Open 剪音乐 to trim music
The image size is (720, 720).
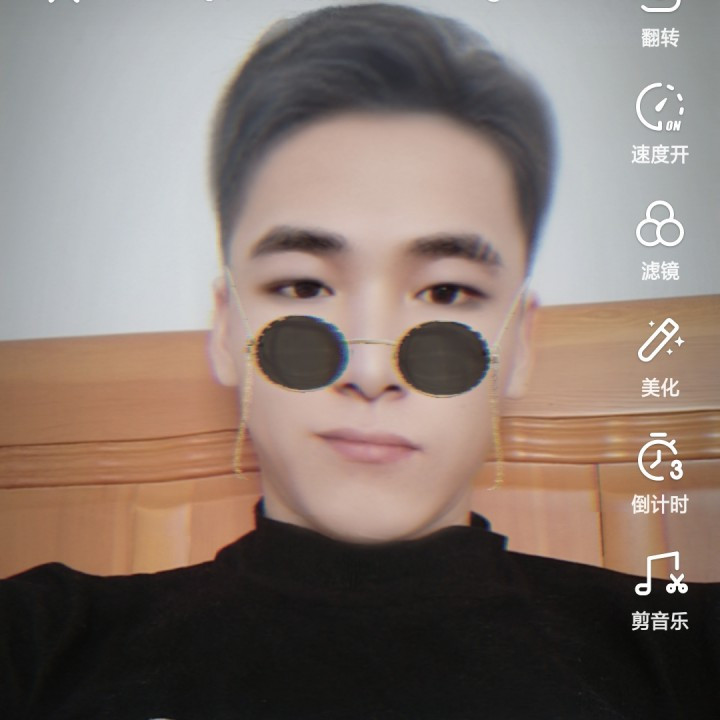click(x=660, y=590)
